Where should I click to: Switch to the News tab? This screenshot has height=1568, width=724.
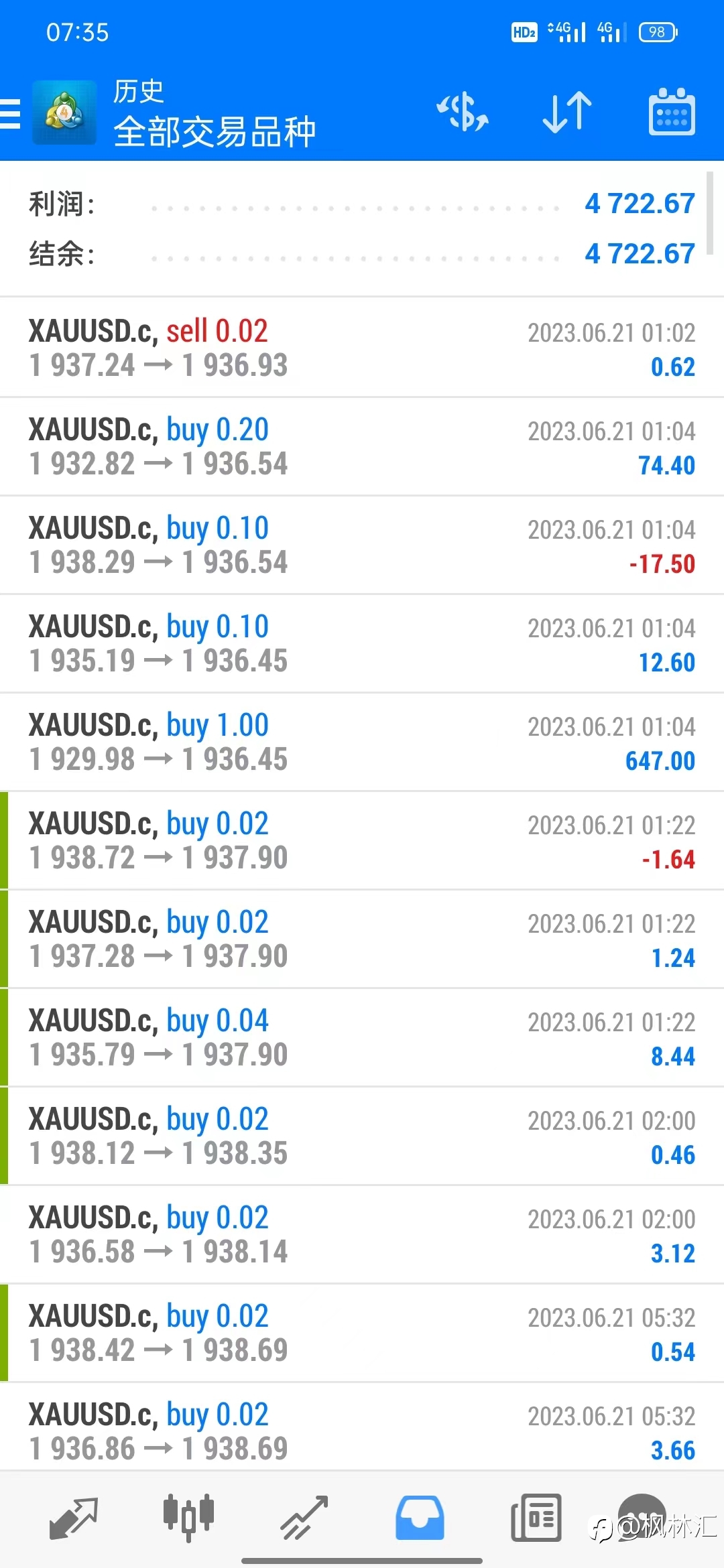[536, 1517]
